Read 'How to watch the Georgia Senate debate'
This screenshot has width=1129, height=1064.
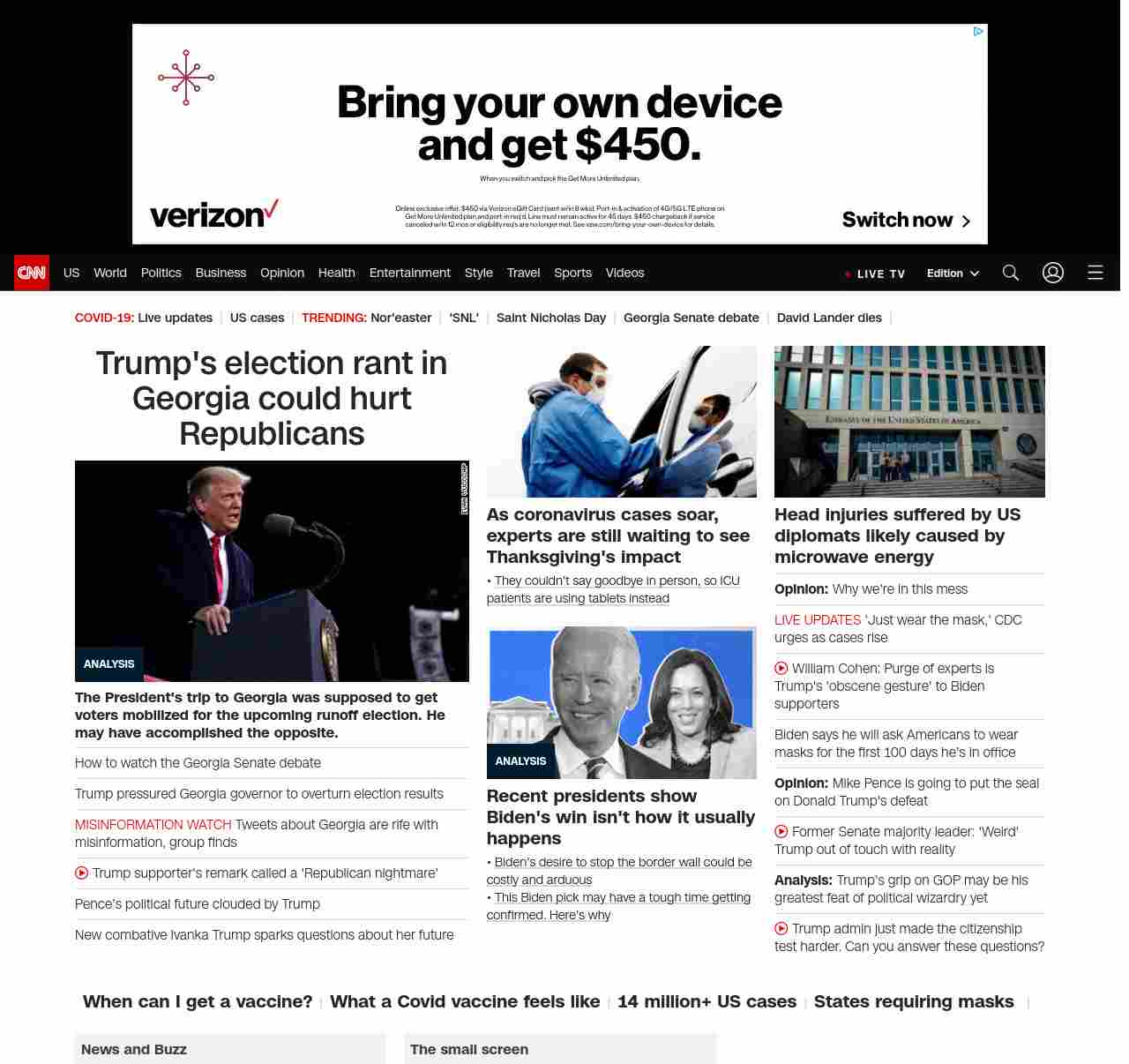point(198,763)
